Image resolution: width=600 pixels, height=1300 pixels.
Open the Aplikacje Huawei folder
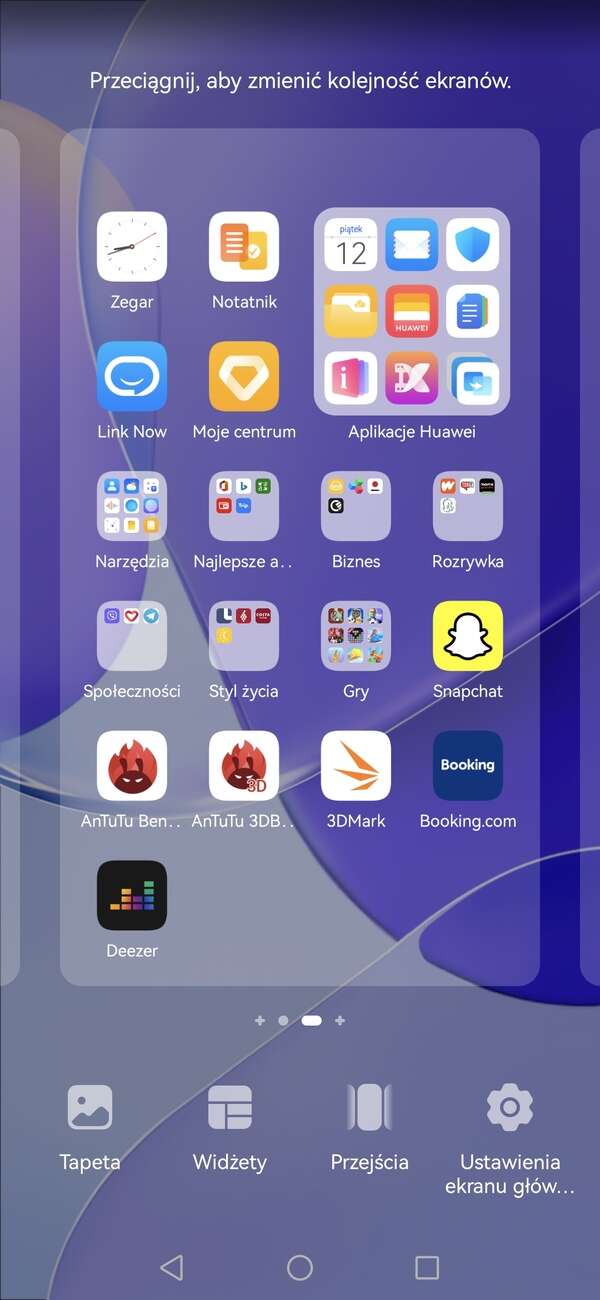click(x=412, y=312)
